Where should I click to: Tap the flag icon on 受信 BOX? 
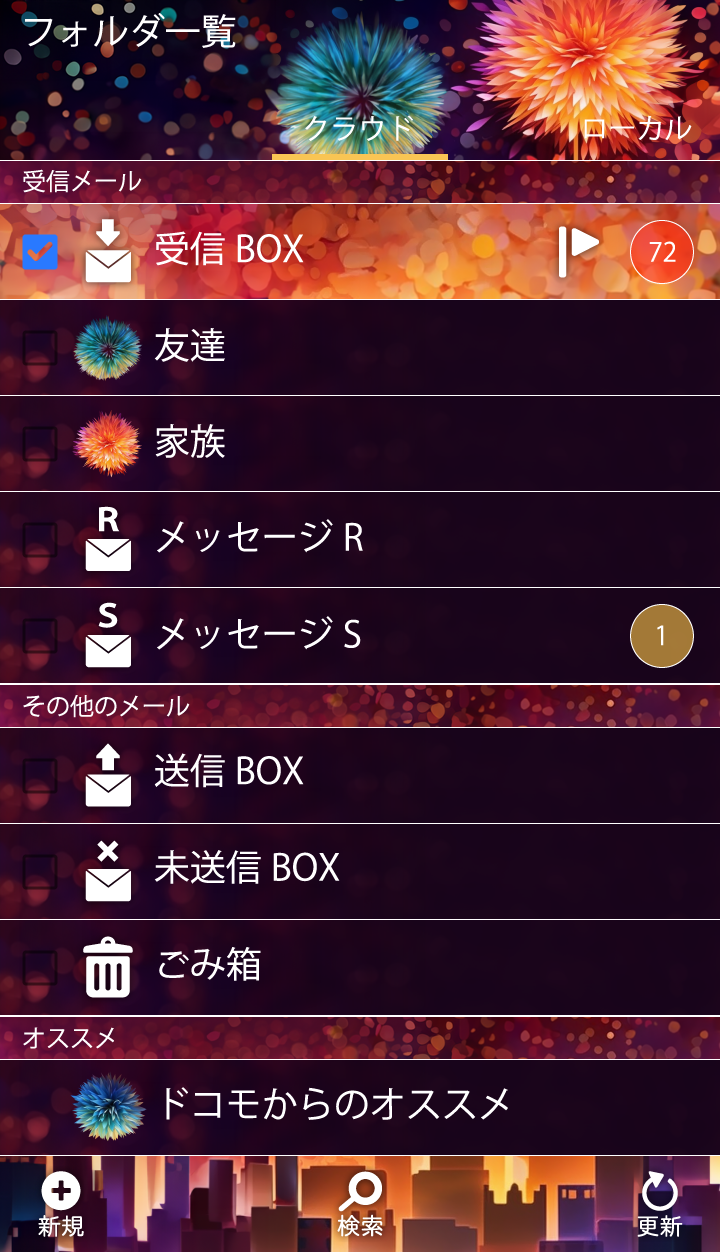tap(578, 250)
